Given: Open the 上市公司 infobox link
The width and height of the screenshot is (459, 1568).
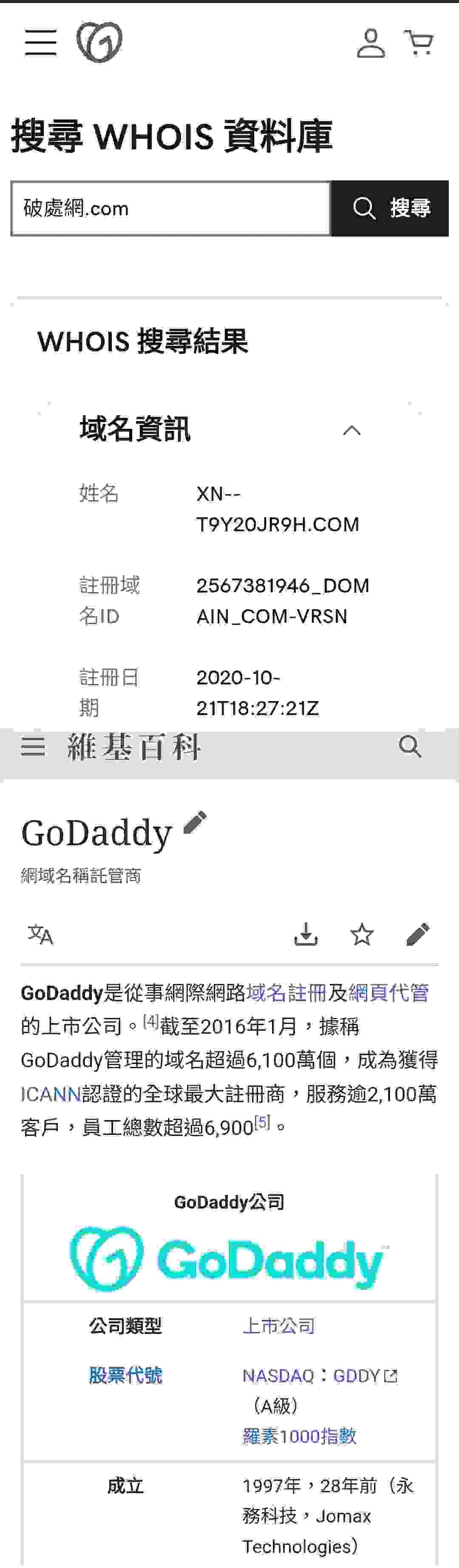Looking at the screenshot, I should (x=278, y=1326).
